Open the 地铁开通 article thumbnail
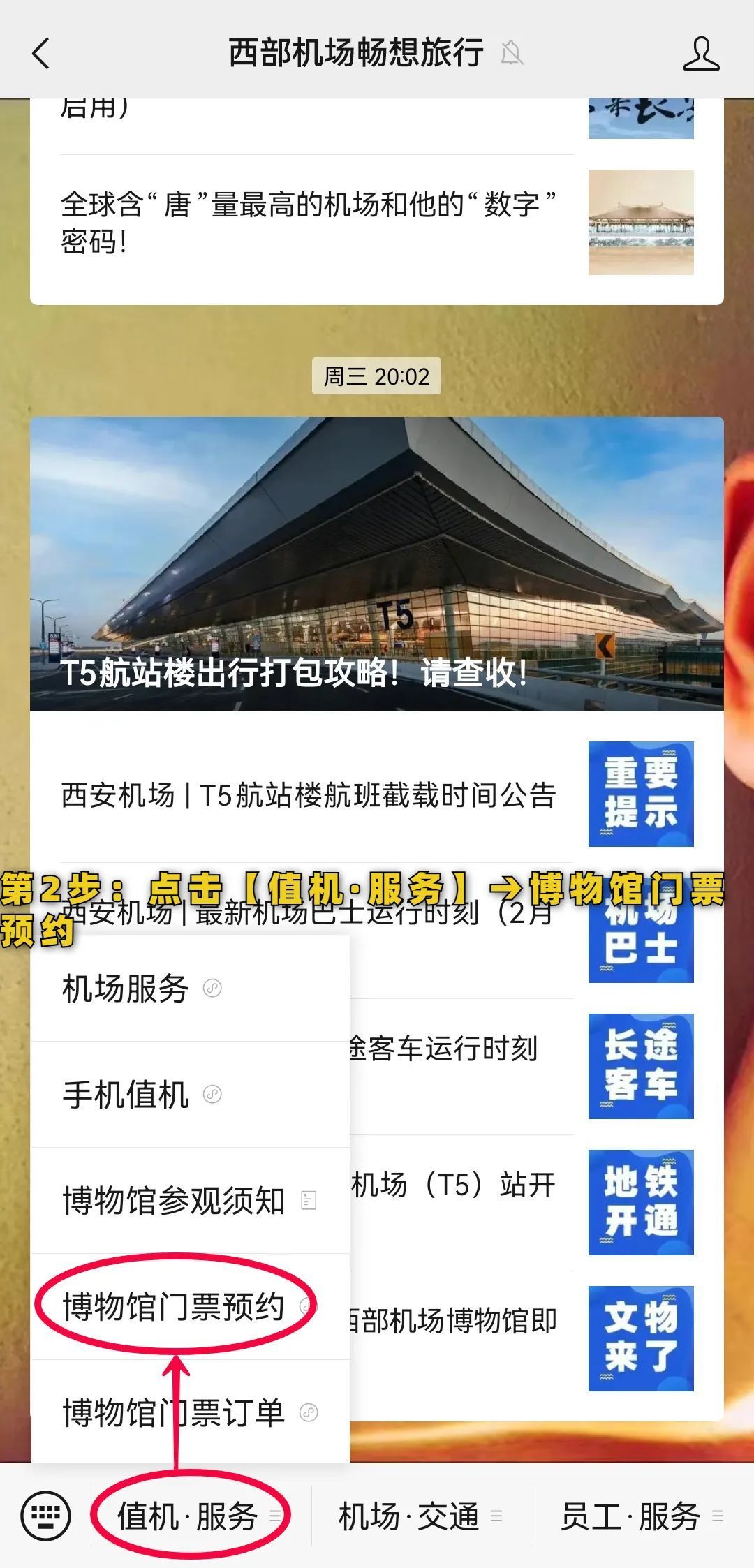The height and width of the screenshot is (1568, 754). point(640,1201)
